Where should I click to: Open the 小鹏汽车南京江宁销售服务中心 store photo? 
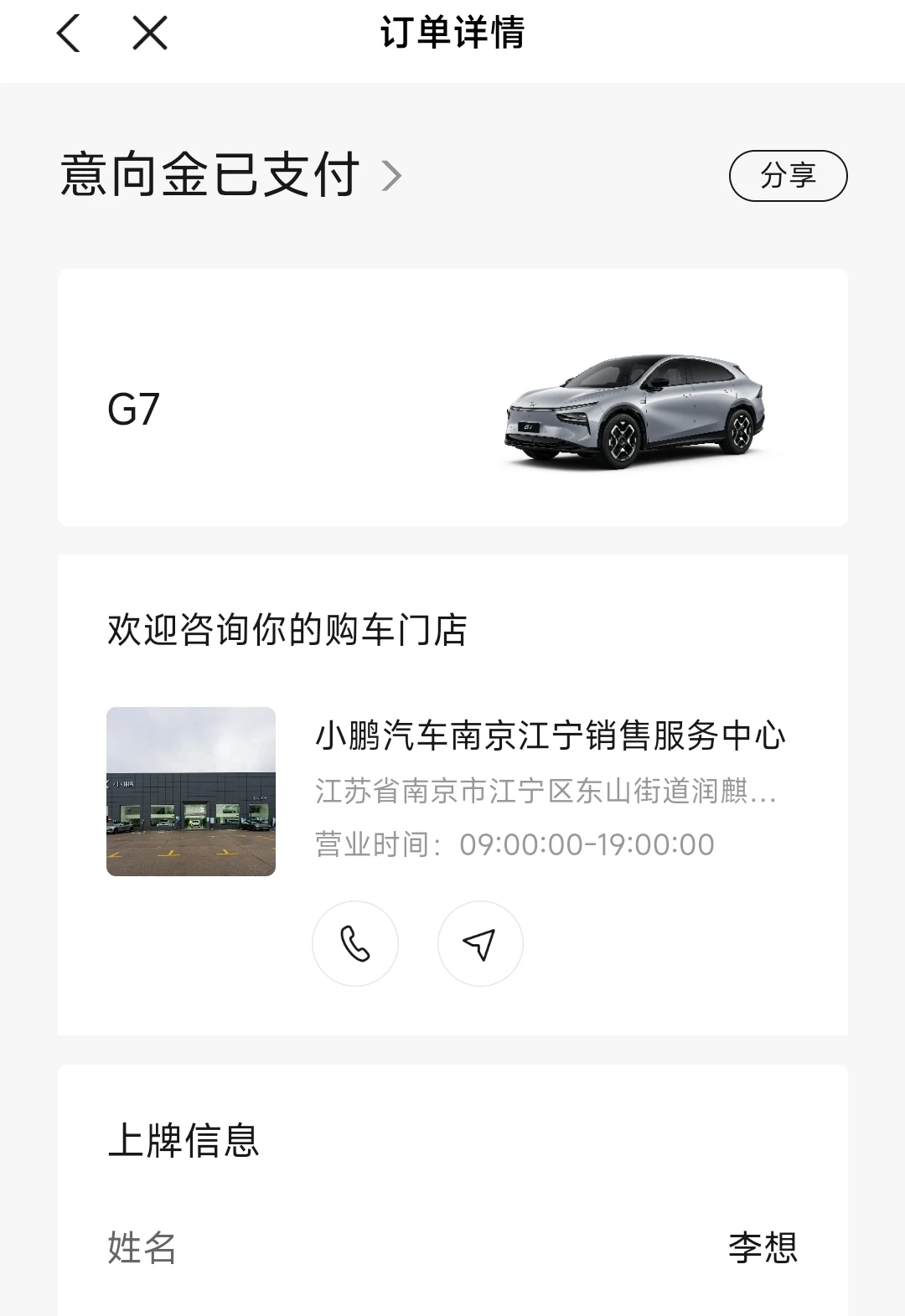(x=191, y=792)
